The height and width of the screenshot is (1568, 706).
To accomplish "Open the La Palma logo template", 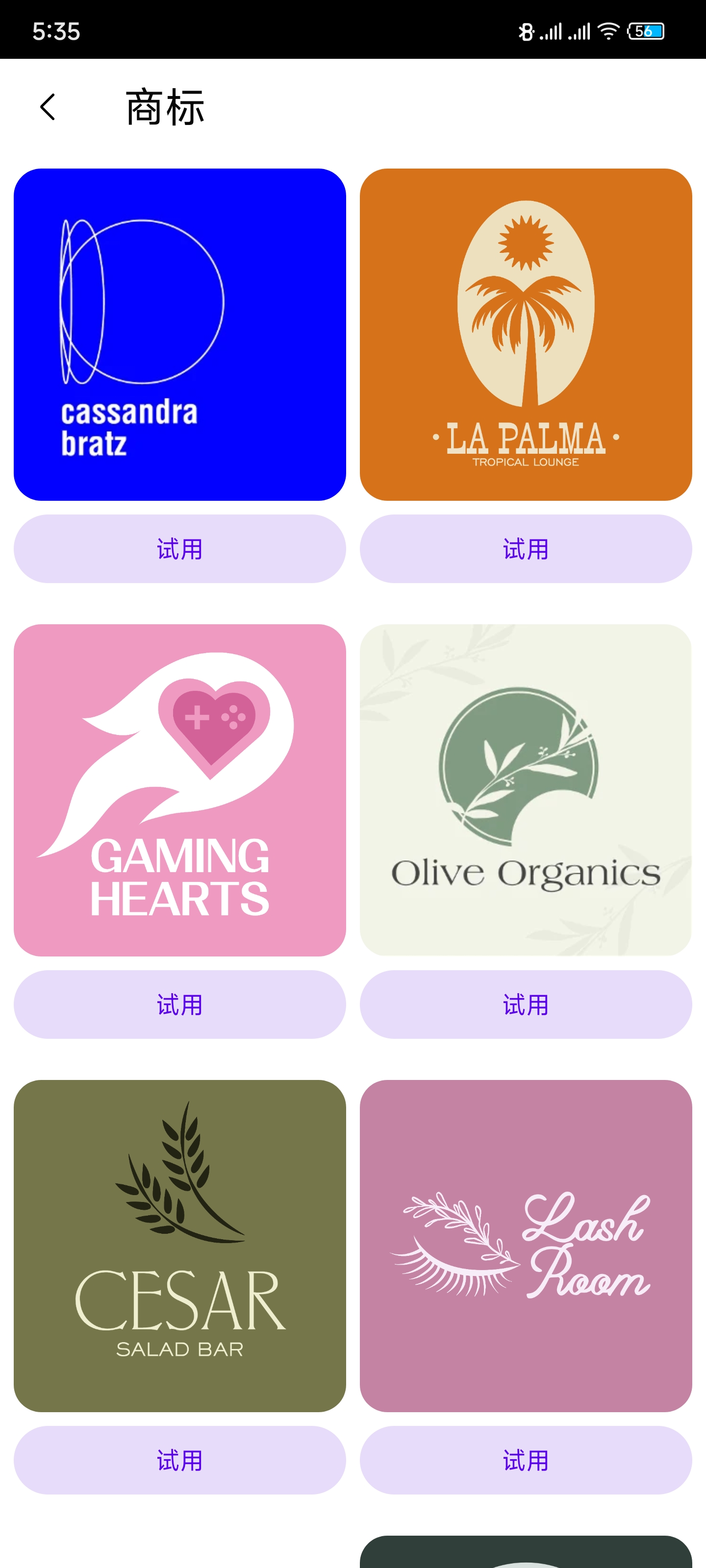I will (526, 334).
